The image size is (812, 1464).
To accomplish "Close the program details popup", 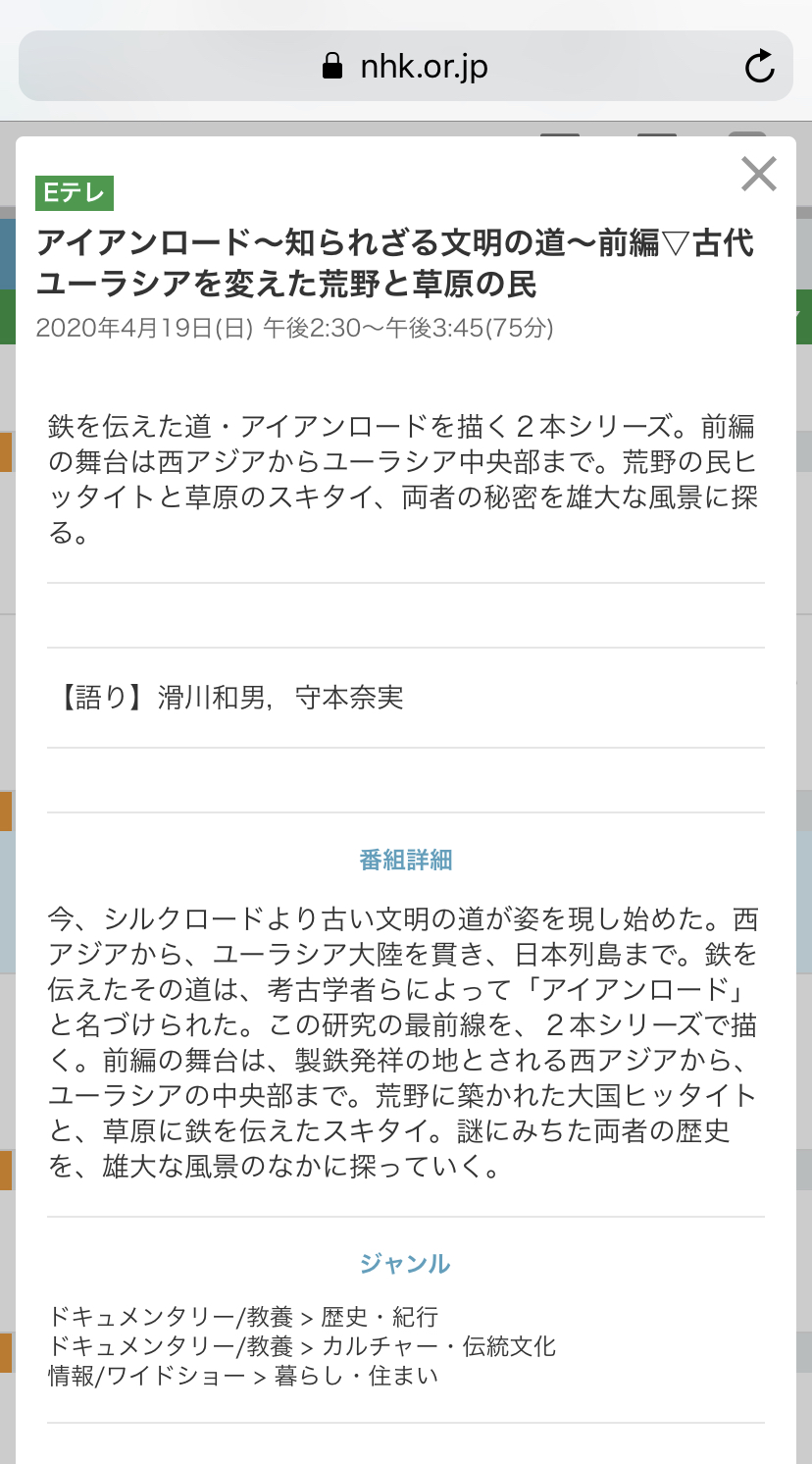I will 758,175.
